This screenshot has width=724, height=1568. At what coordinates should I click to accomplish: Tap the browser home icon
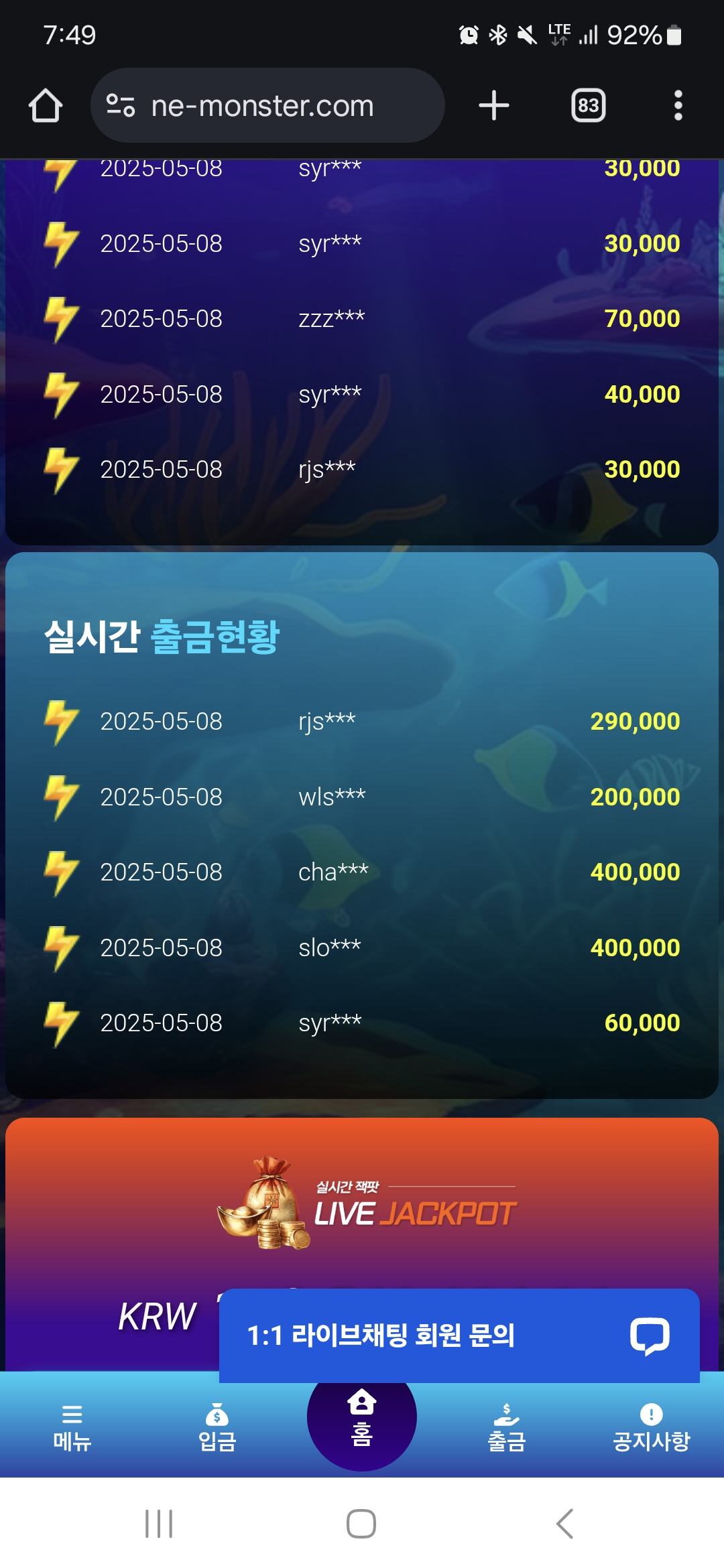[46, 106]
